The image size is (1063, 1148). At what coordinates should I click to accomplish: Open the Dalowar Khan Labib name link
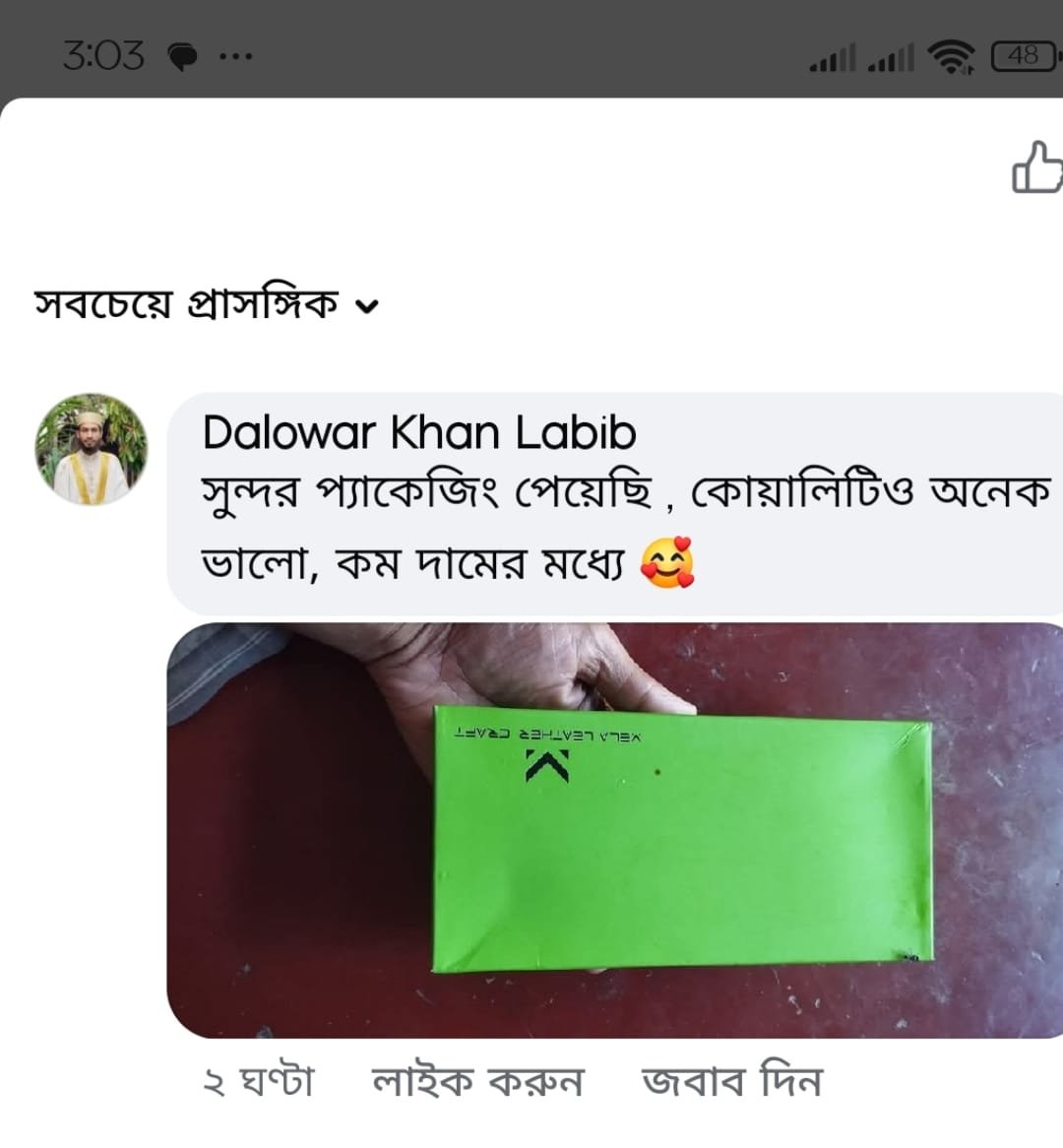[419, 433]
